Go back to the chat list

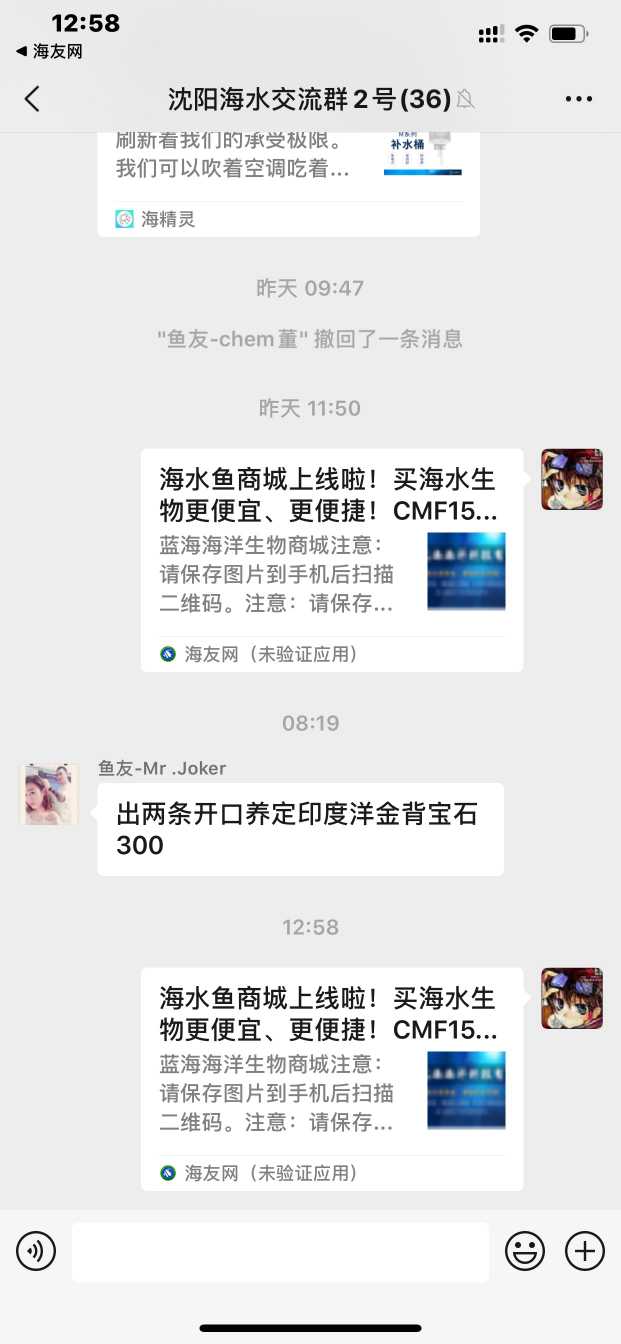click(32, 98)
